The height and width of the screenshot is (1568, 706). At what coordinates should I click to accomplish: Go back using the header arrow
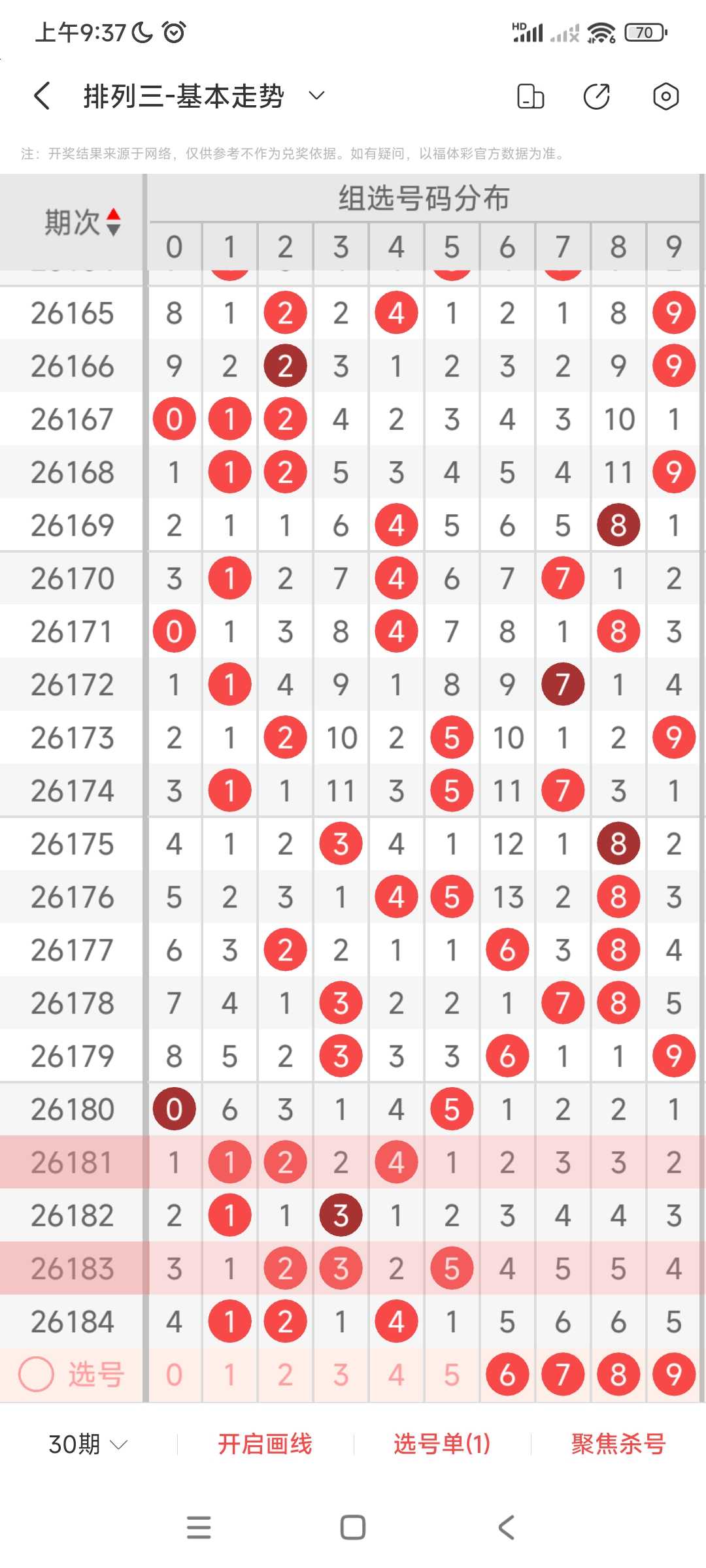[42, 96]
